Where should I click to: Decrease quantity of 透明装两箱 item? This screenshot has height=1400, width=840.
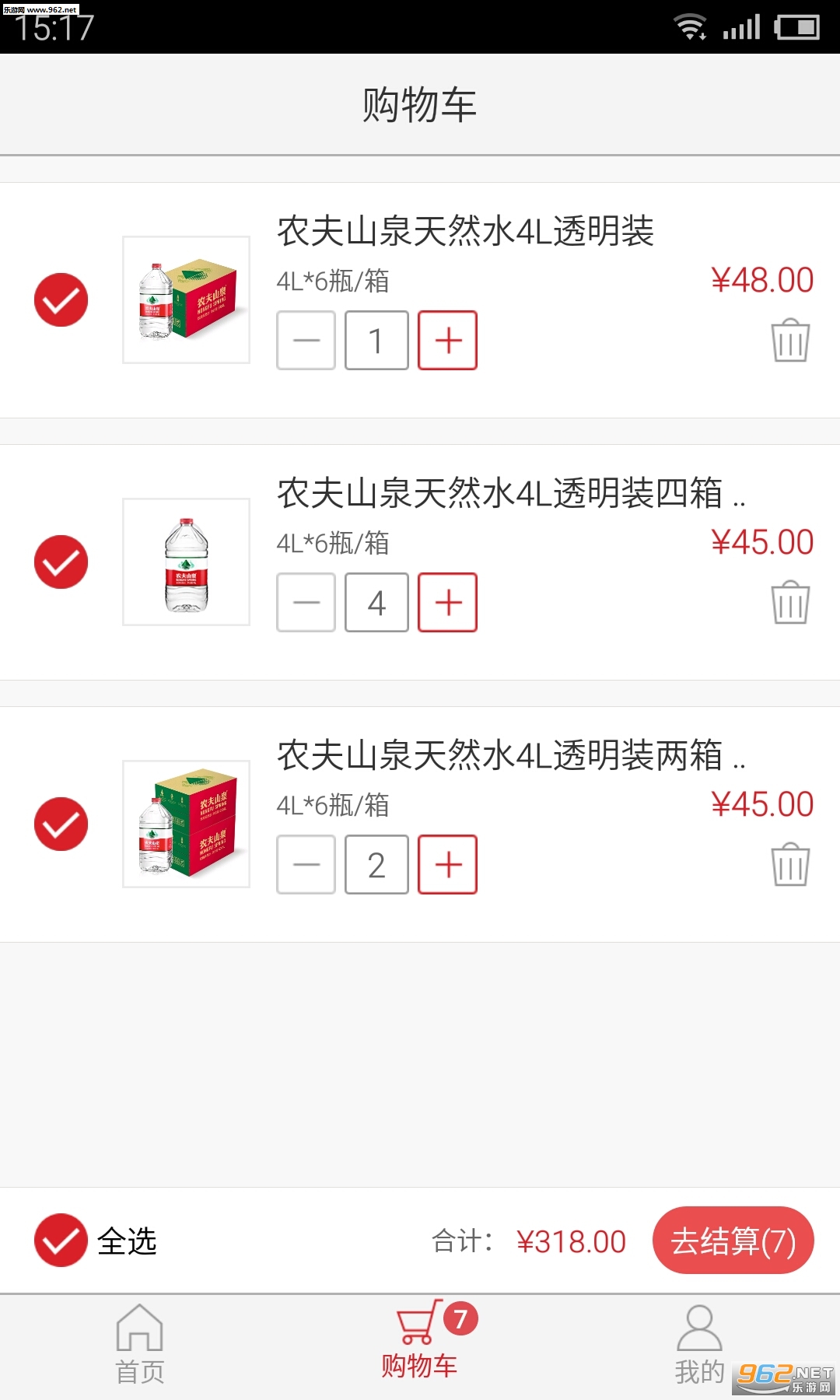click(306, 865)
